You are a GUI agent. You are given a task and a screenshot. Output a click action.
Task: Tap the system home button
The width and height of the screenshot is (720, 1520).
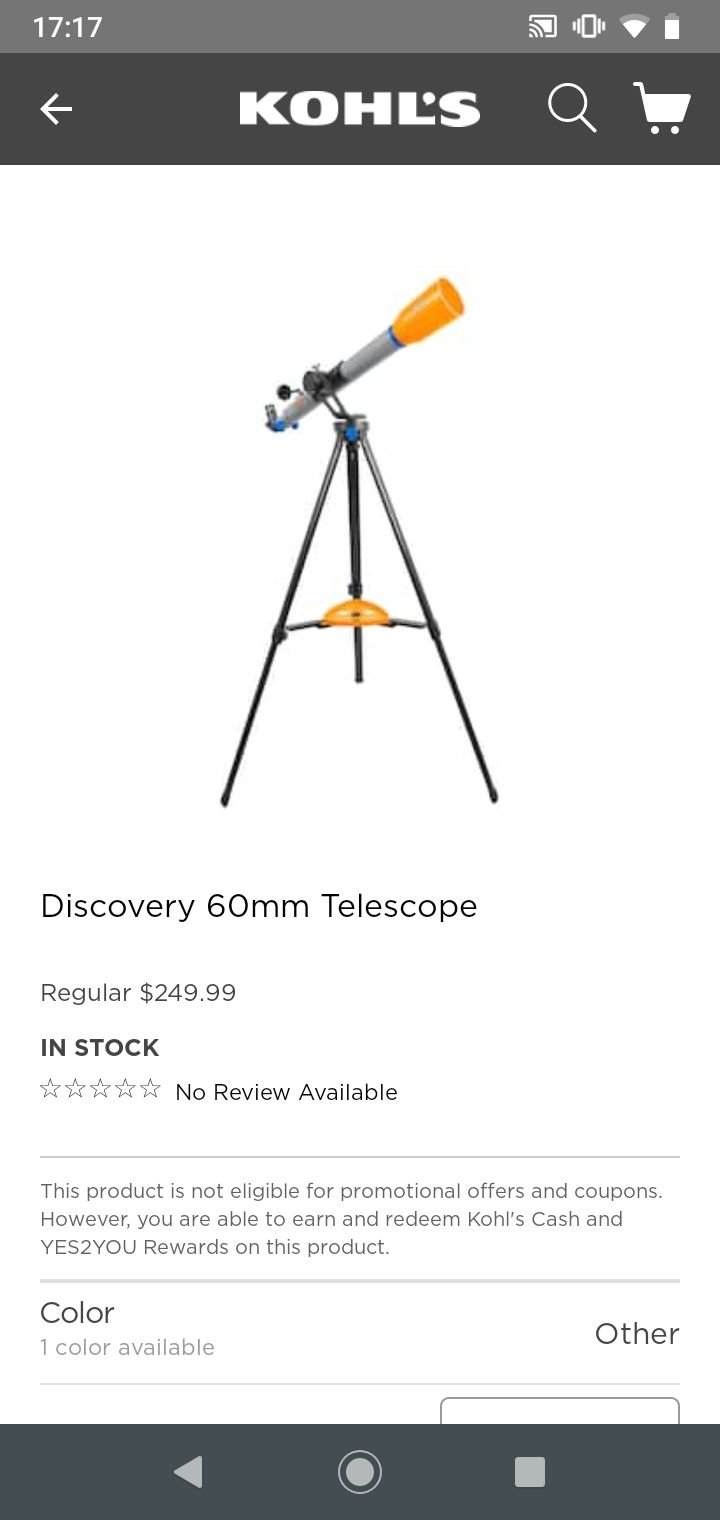tap(360, 1471)
